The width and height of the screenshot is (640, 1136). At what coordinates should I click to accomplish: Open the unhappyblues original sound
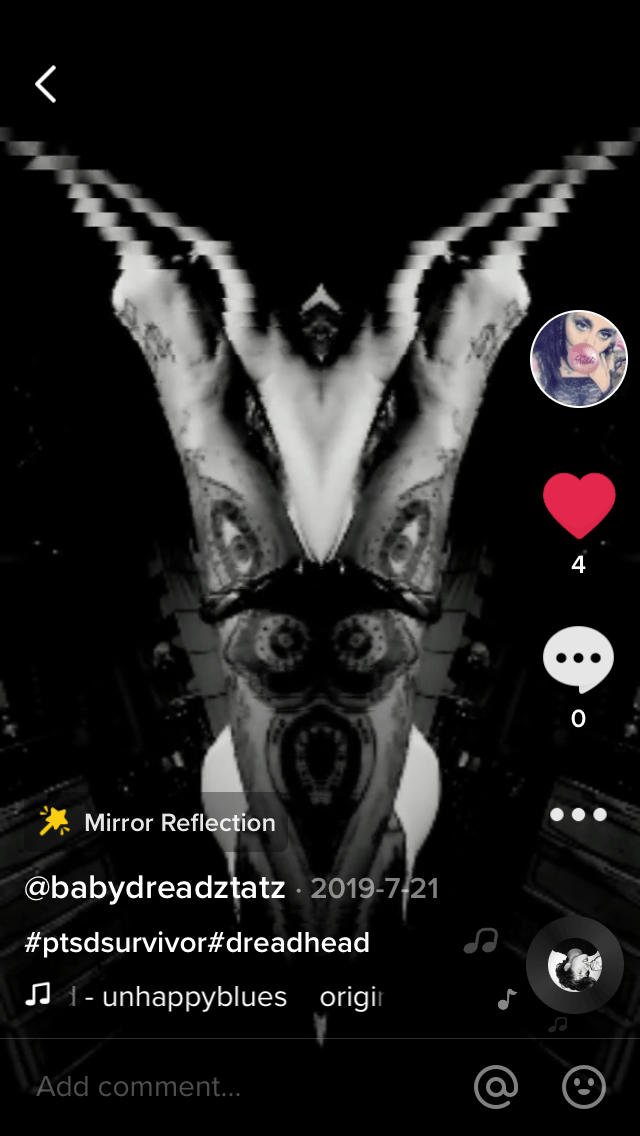200,996
